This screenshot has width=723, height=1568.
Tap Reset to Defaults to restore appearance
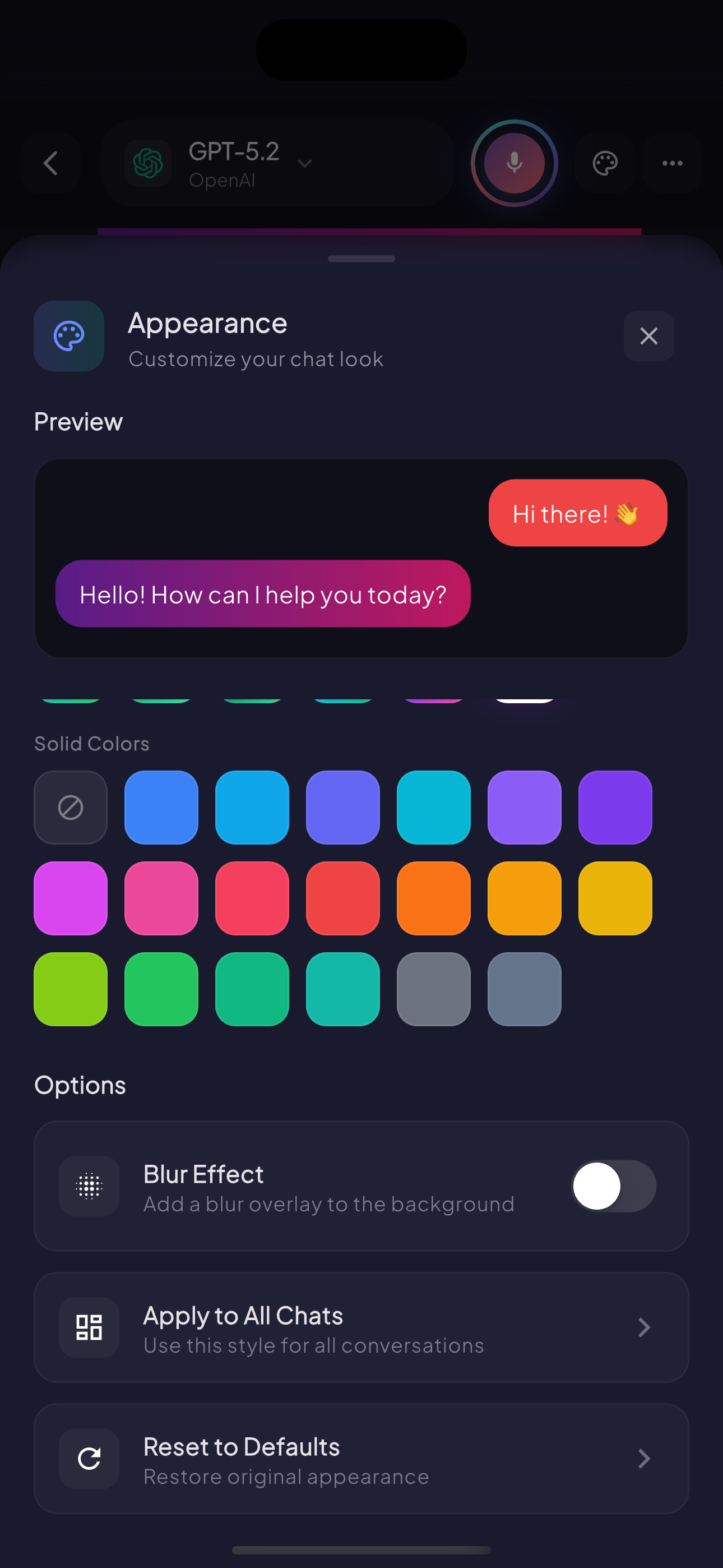tap(361, 1459)
